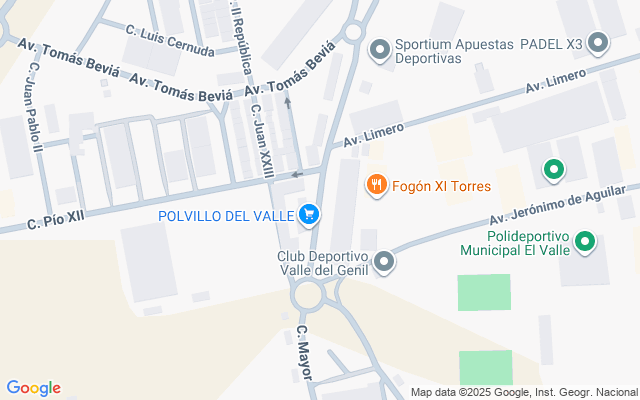Tap the unlabeled green pin near Av. Limero
This screenshot has width=640, height=400.
pyautogui.click(x=553, y=171)
